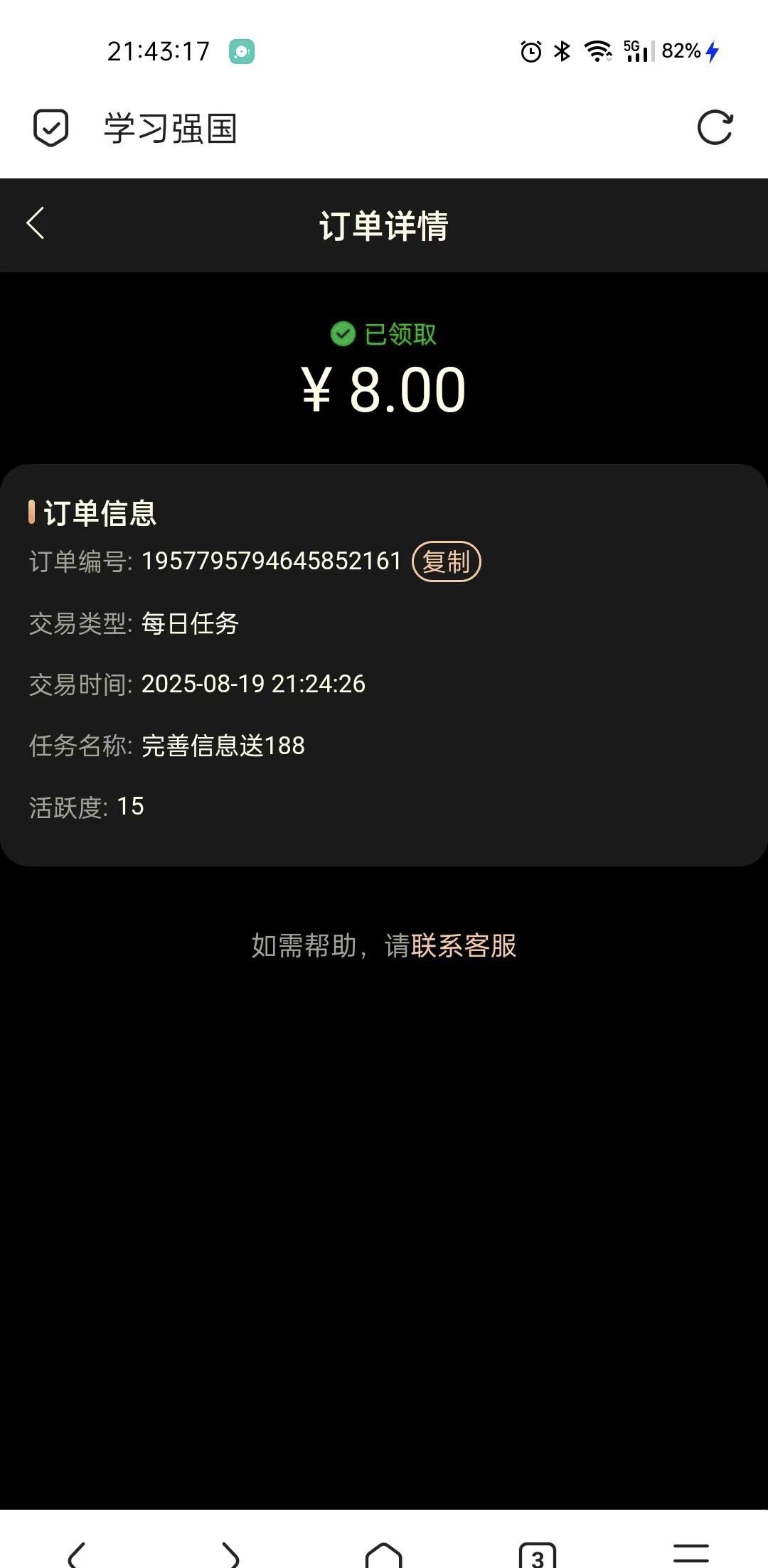Image resolution: width=768 pixels, height=1568 pixels.
Task: Navigate forward in the browser toolbar
Action: pyautogui.click(x=230, y=1555)
